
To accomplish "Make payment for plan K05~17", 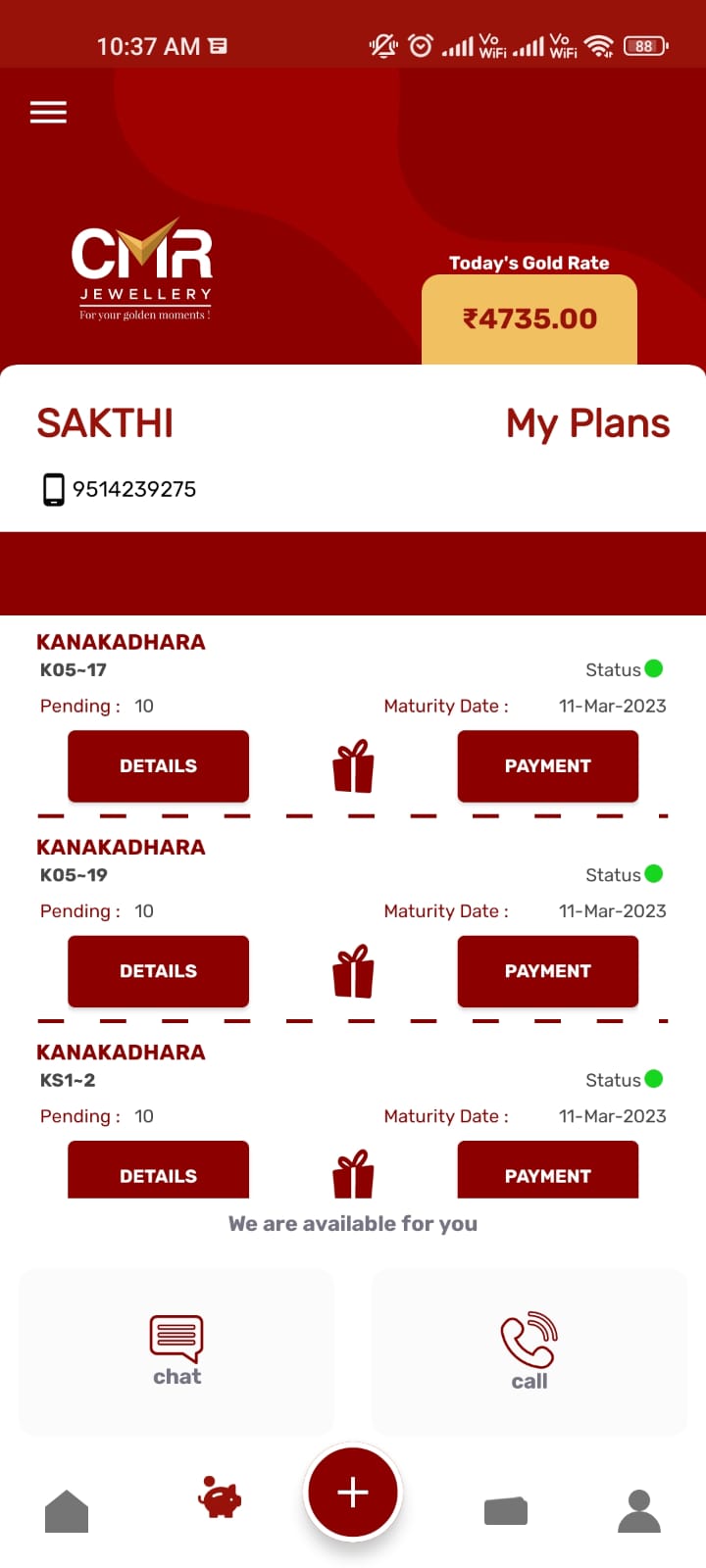I will coord(547,765).
